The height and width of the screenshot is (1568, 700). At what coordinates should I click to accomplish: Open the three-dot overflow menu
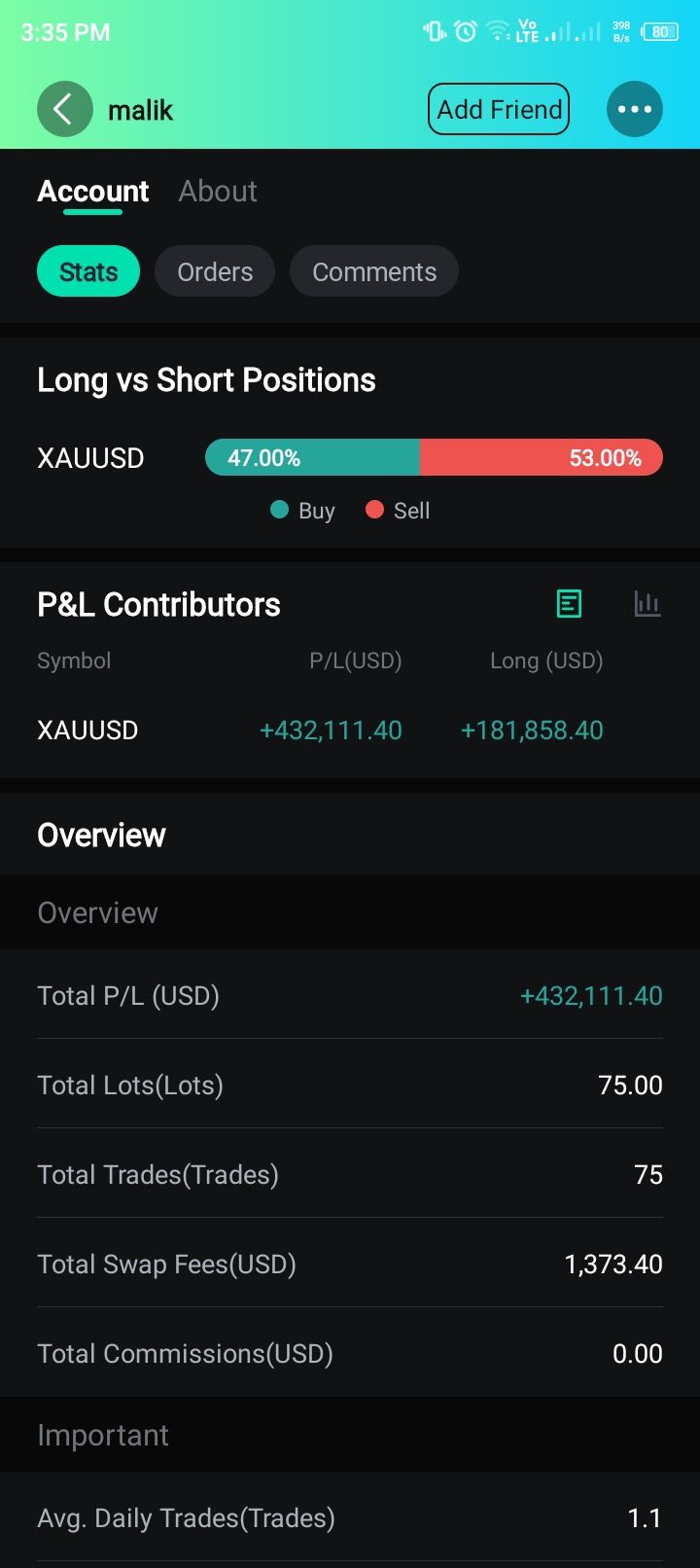pyautogui.click(x=634, y=109)
